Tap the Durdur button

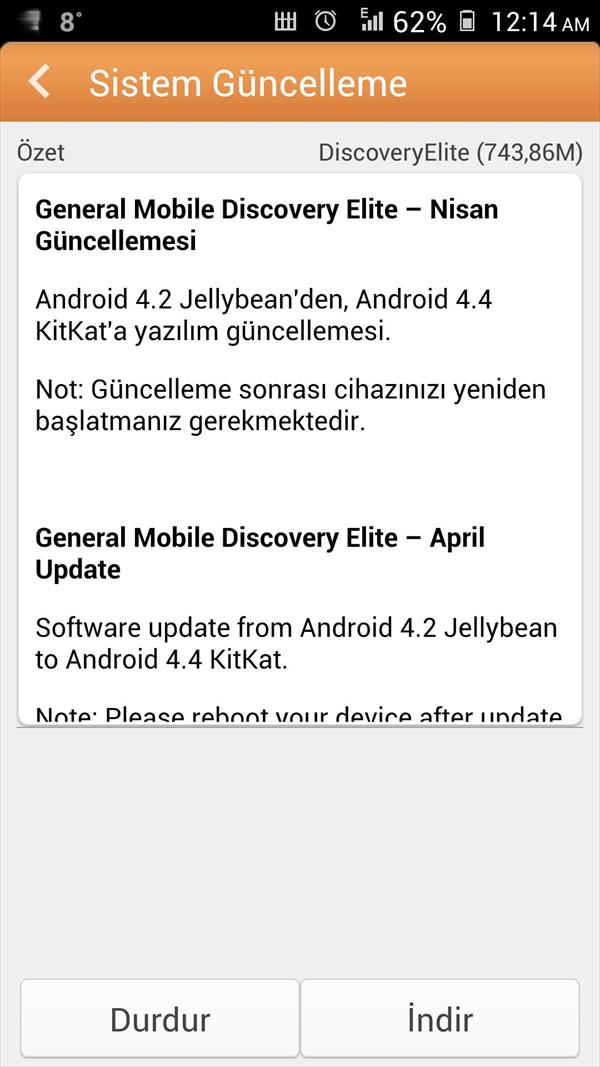click(160, 1018)
